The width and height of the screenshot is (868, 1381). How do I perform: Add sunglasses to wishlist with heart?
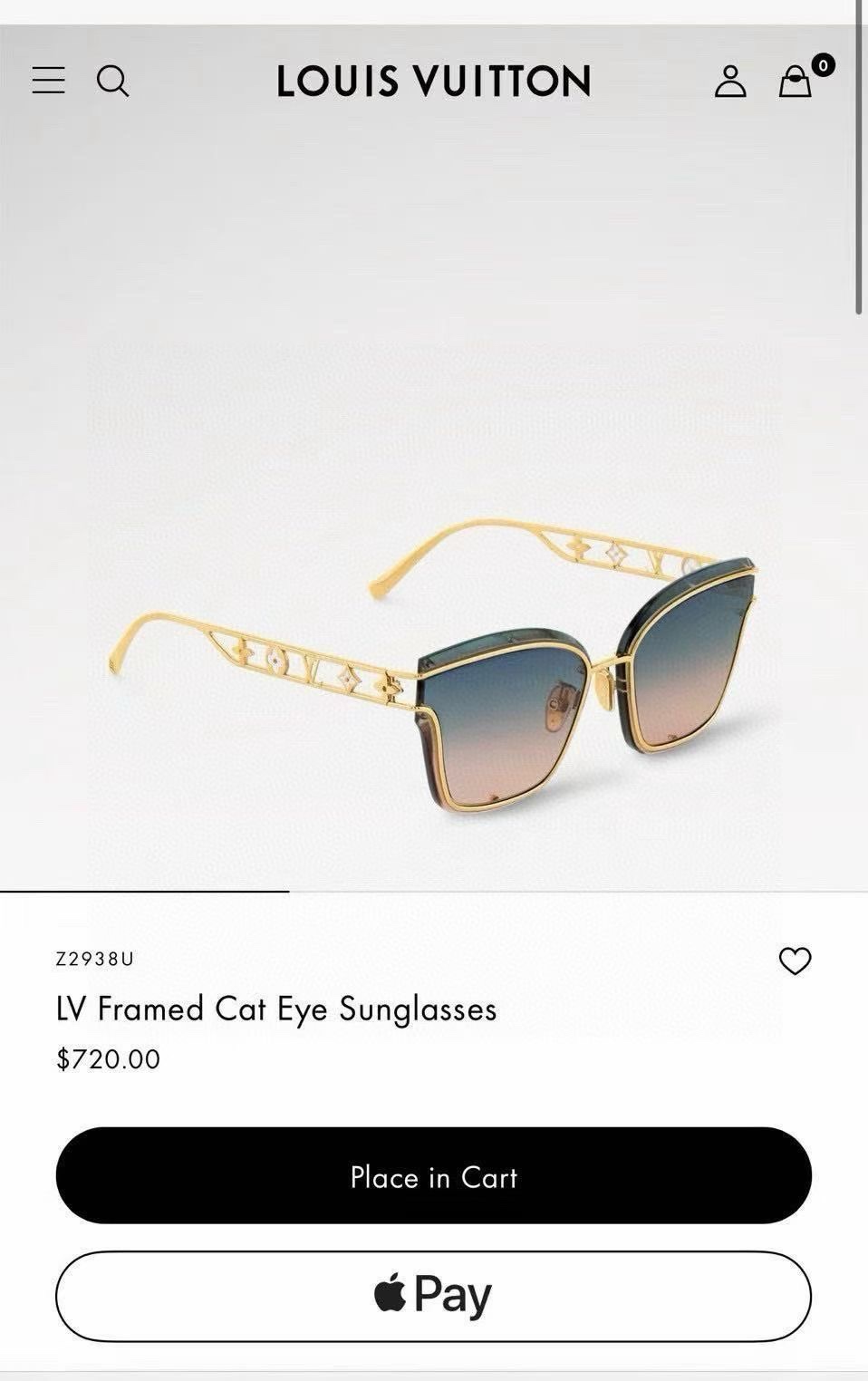[x=795, y=961]
